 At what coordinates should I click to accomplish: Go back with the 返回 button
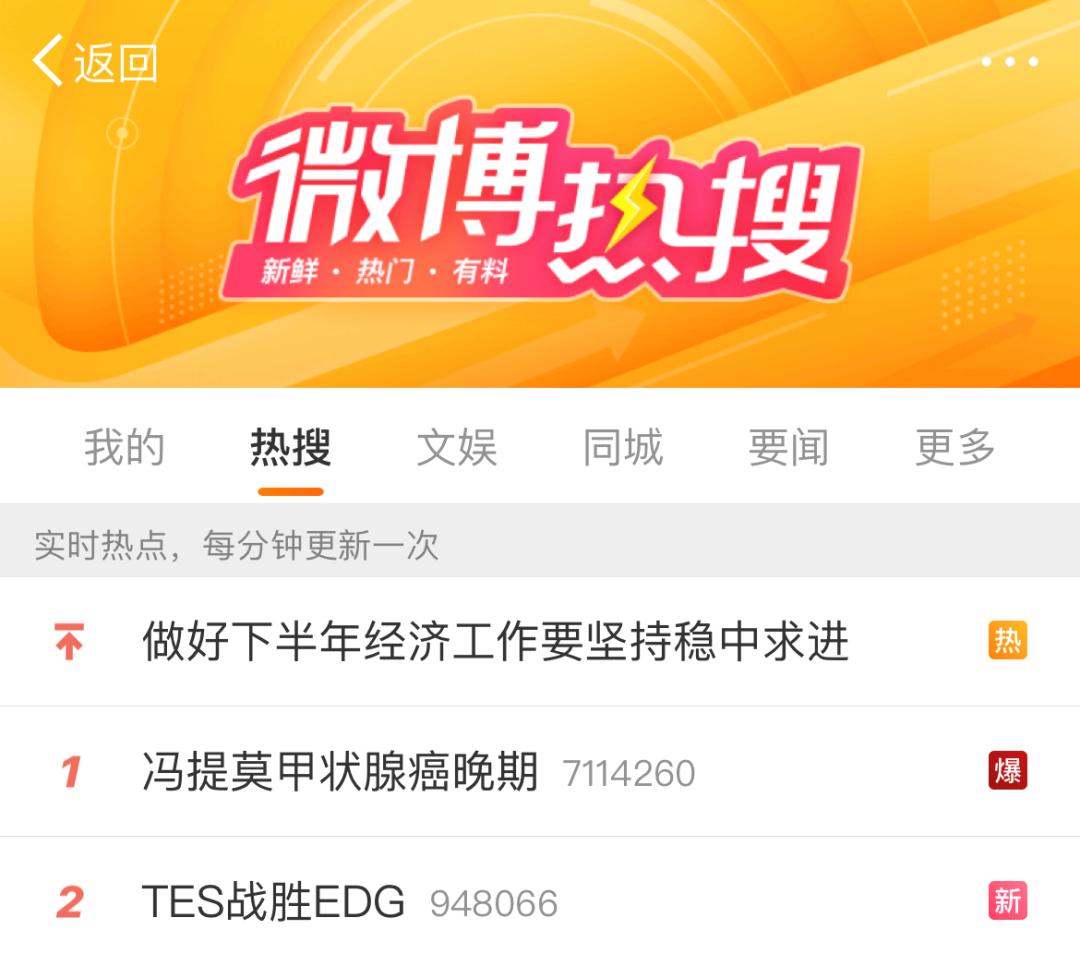click(x=95, y=62)
